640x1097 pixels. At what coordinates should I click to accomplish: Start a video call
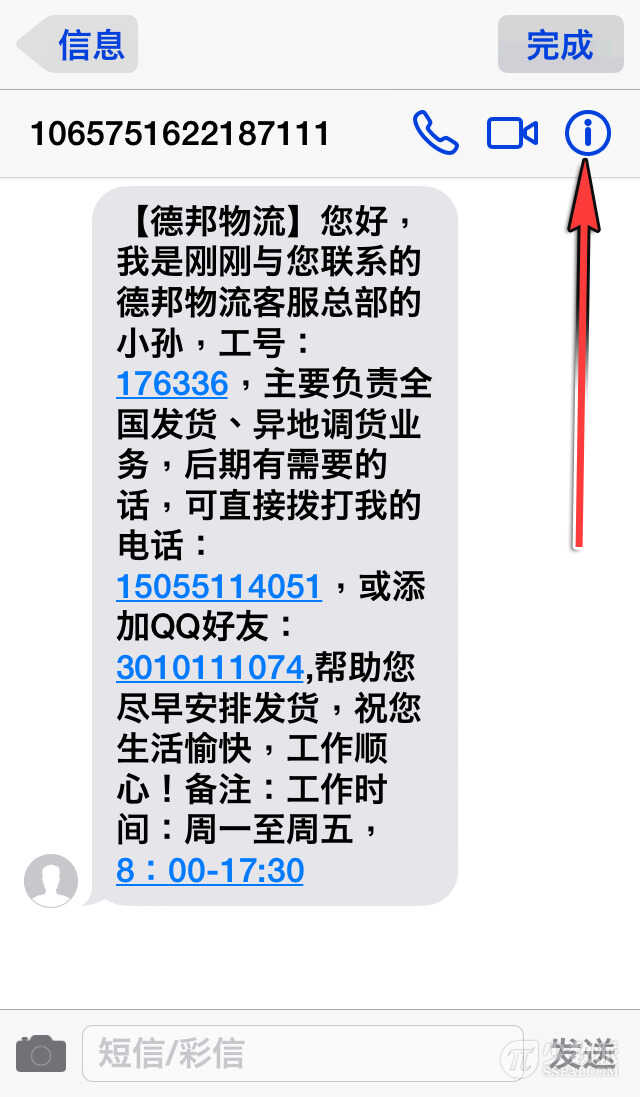(512, 133)
